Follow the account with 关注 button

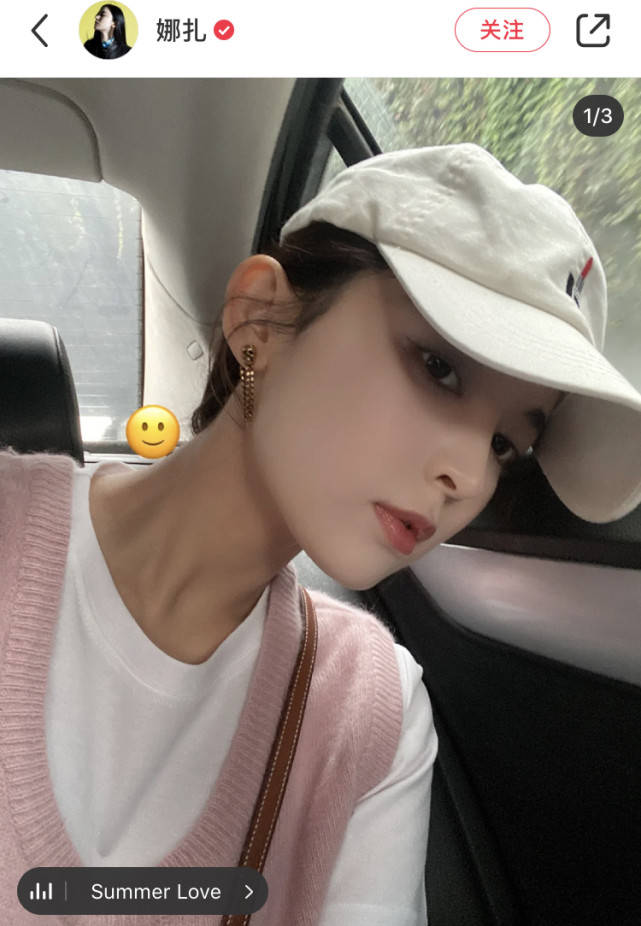click(x=502, y=30)
